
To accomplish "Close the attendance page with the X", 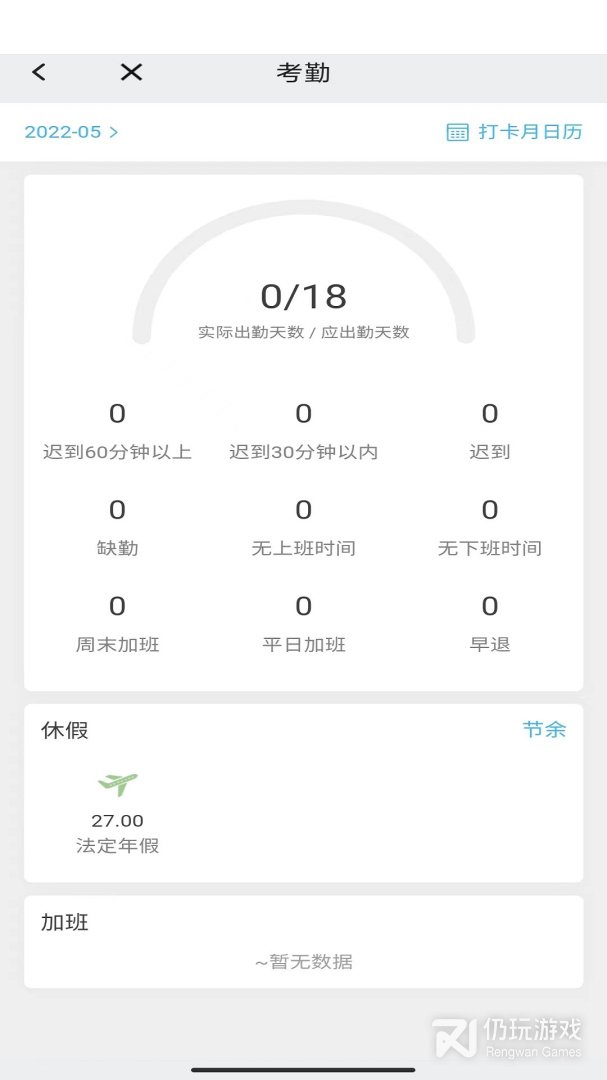I will click(131, 72).
